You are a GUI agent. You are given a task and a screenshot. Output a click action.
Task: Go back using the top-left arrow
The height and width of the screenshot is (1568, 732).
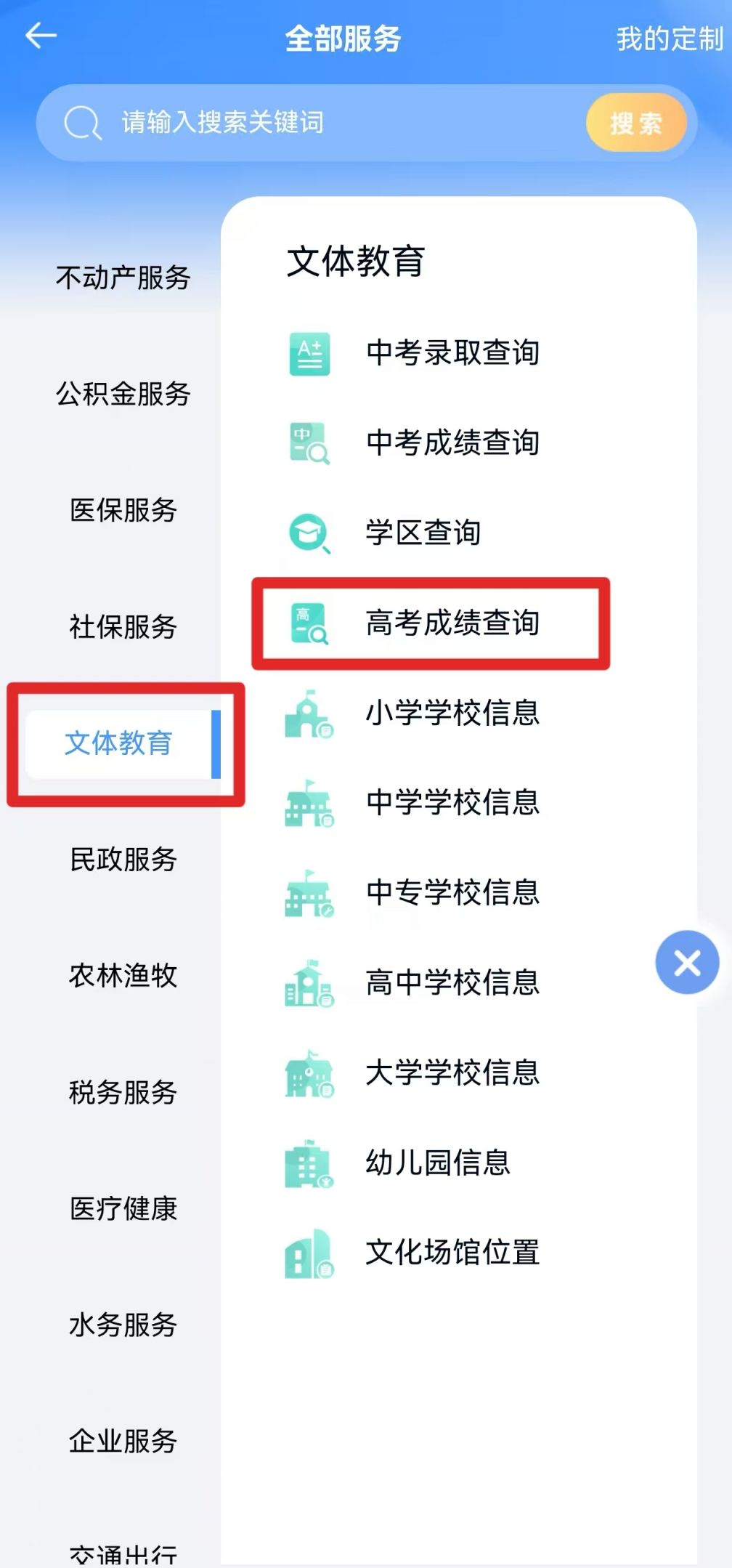coord(41,36)
